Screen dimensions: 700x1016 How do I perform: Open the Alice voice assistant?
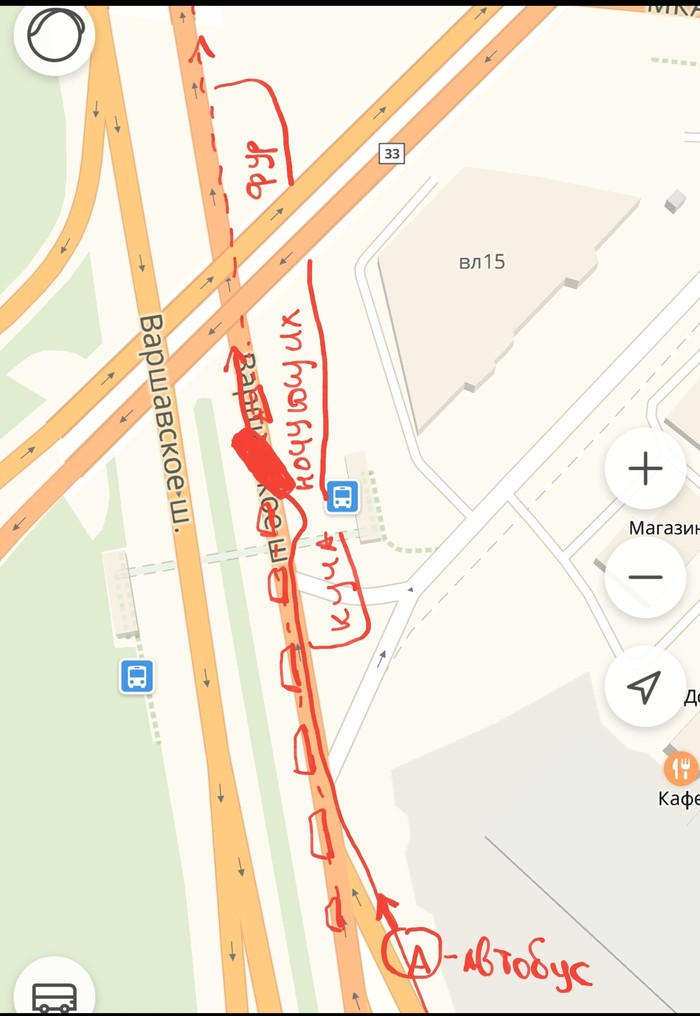pyautogui.click(x=54, y=38)
